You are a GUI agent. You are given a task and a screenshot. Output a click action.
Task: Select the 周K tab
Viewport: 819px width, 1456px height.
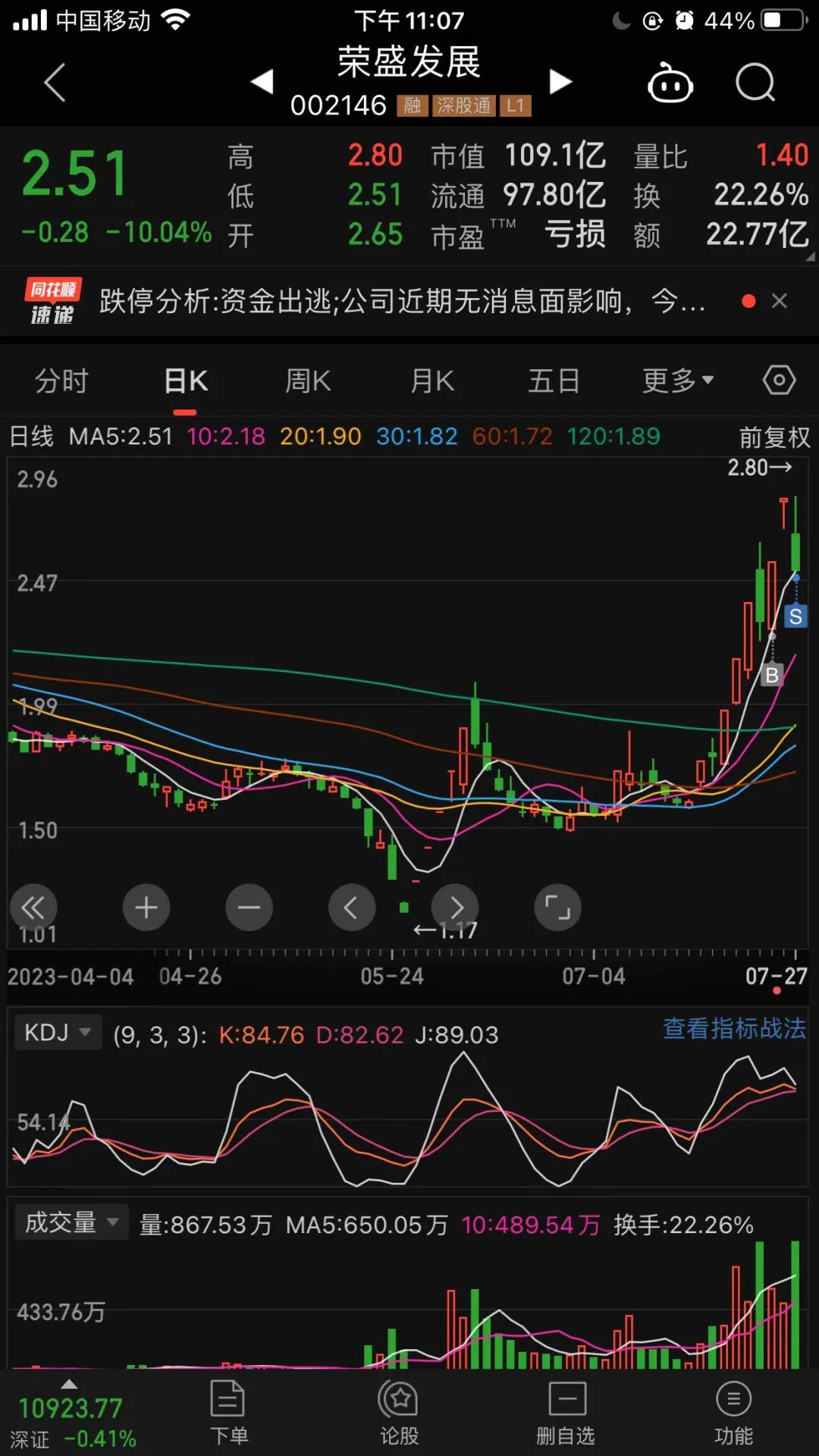pos(308,381)
